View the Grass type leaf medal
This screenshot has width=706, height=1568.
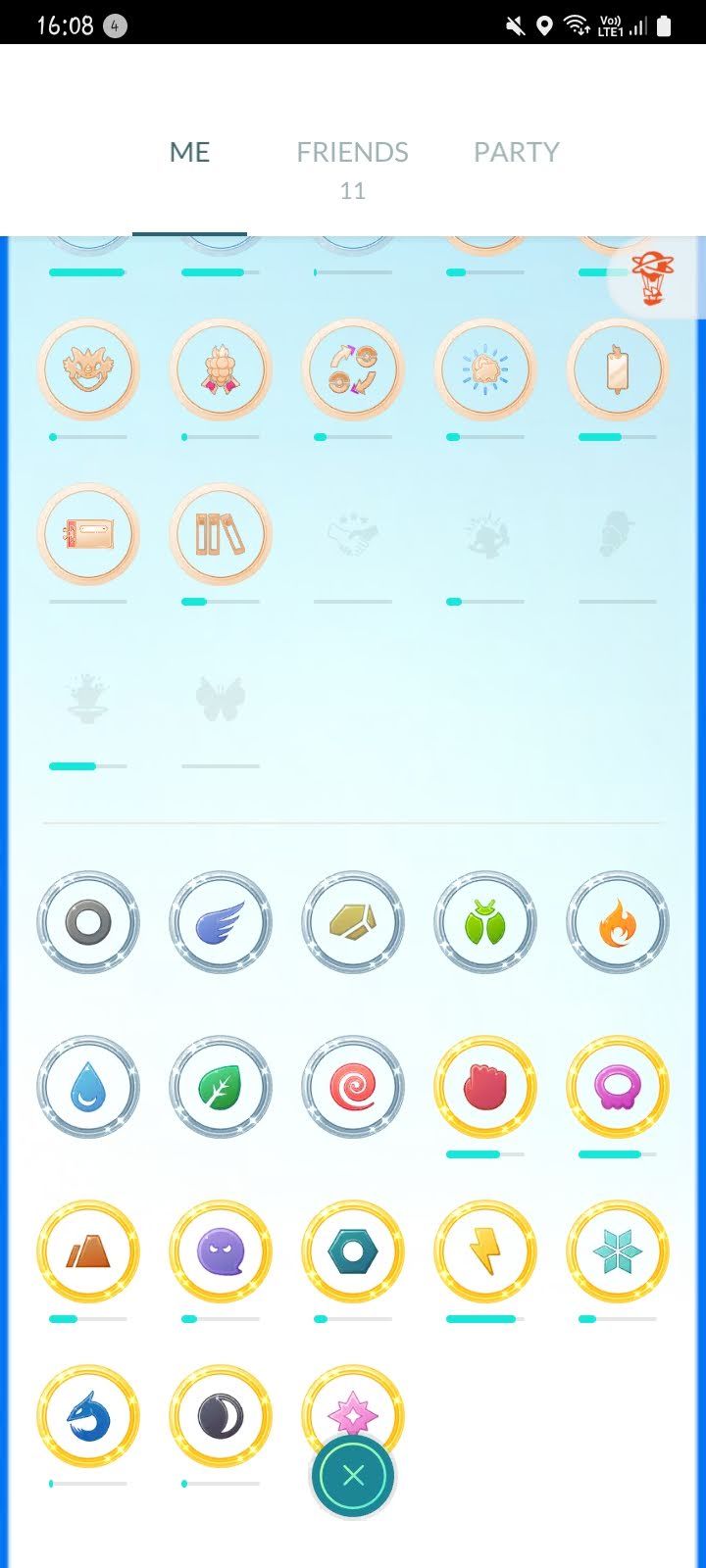[221, 1087]
